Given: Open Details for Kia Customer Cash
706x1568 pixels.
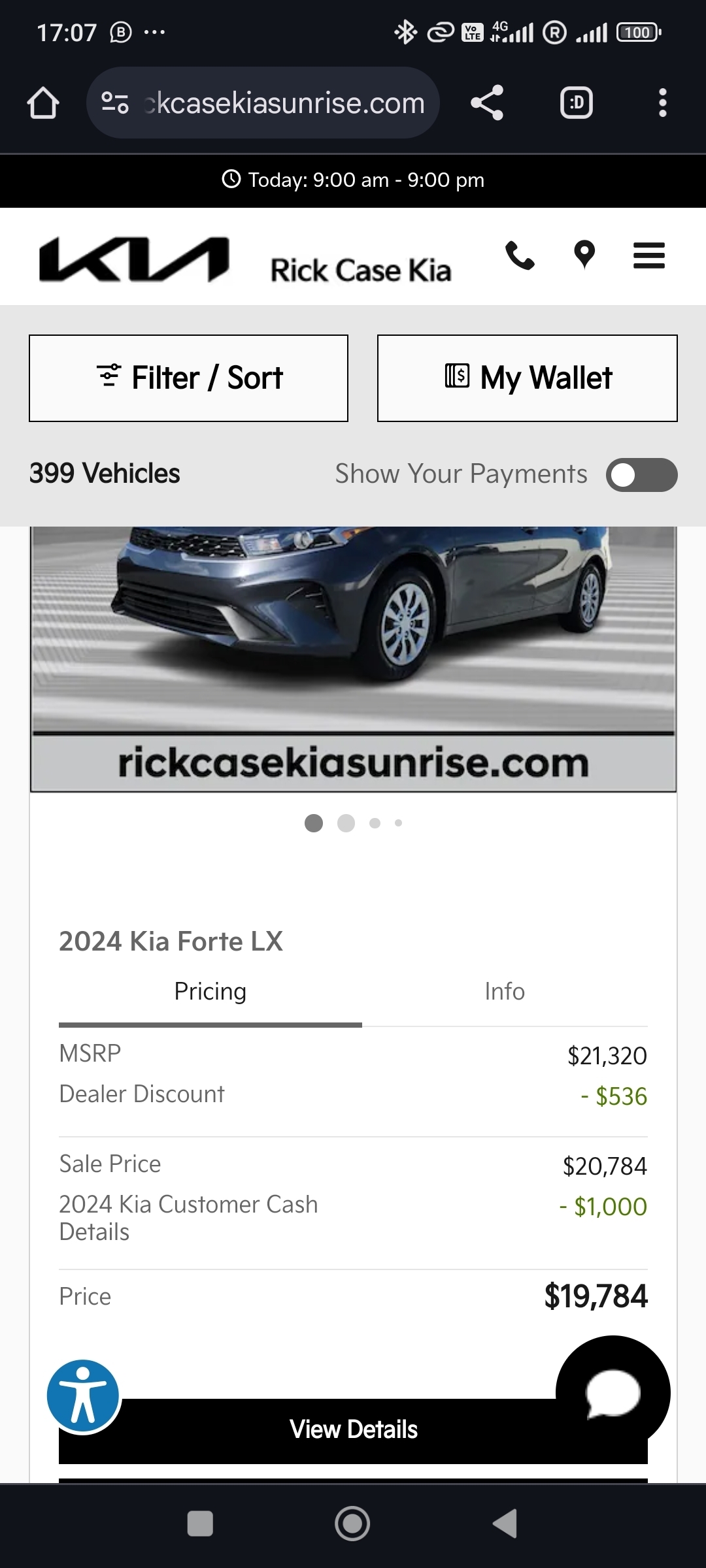Looking at the screenshot, I should tap(94, 1232).
